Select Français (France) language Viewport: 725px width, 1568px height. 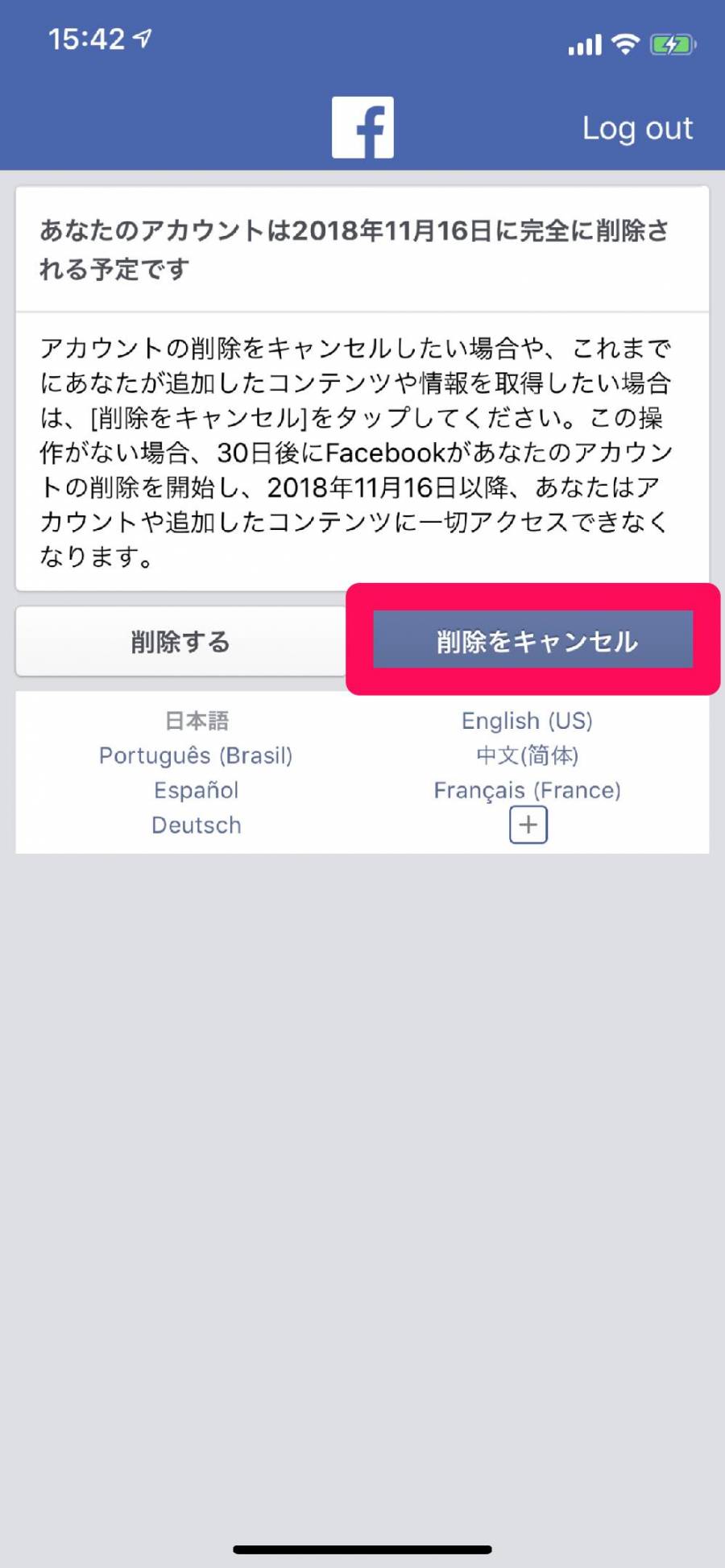(x=527, y=790)
